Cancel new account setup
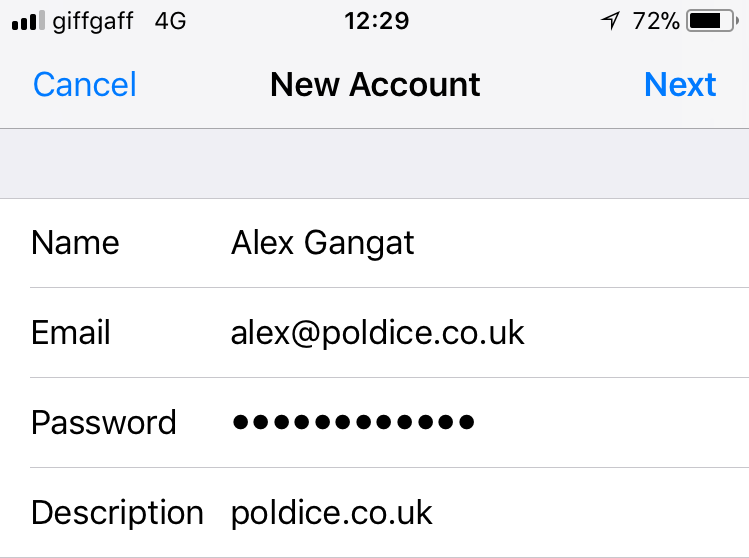 point(84,85)
